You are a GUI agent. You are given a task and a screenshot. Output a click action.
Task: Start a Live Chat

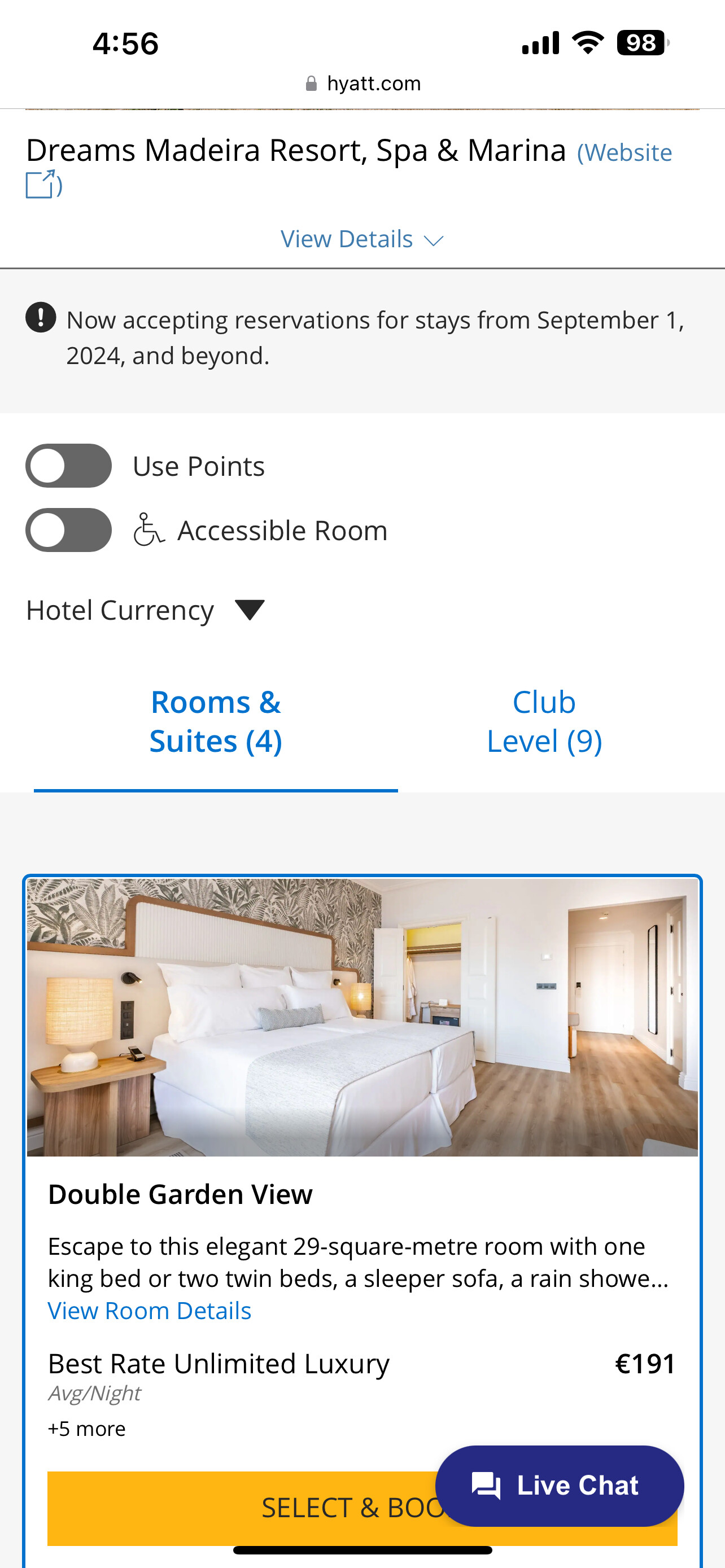click(559, 1485)
